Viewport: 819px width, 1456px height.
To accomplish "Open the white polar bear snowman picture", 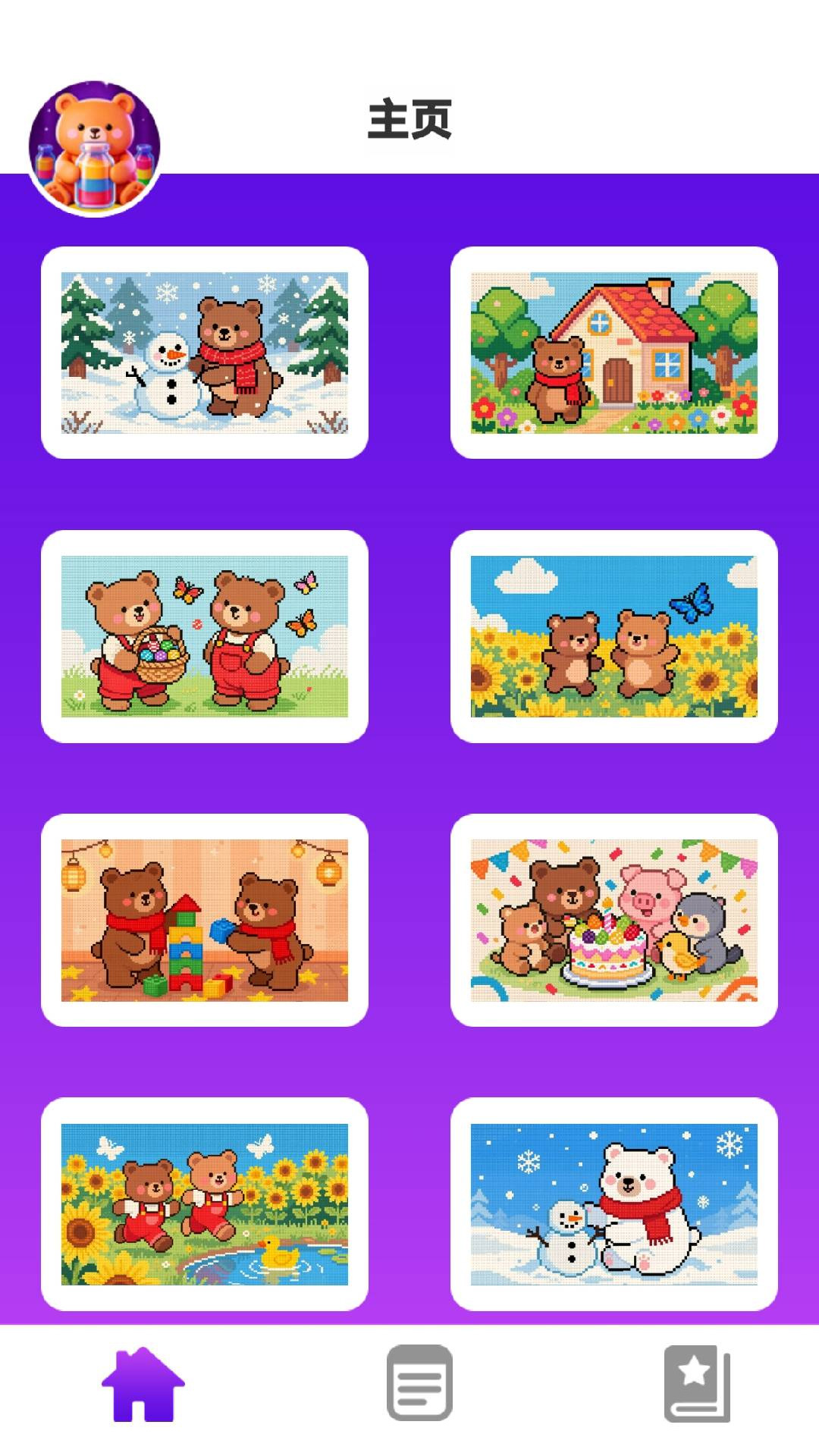I will [x=614, y=1204].
